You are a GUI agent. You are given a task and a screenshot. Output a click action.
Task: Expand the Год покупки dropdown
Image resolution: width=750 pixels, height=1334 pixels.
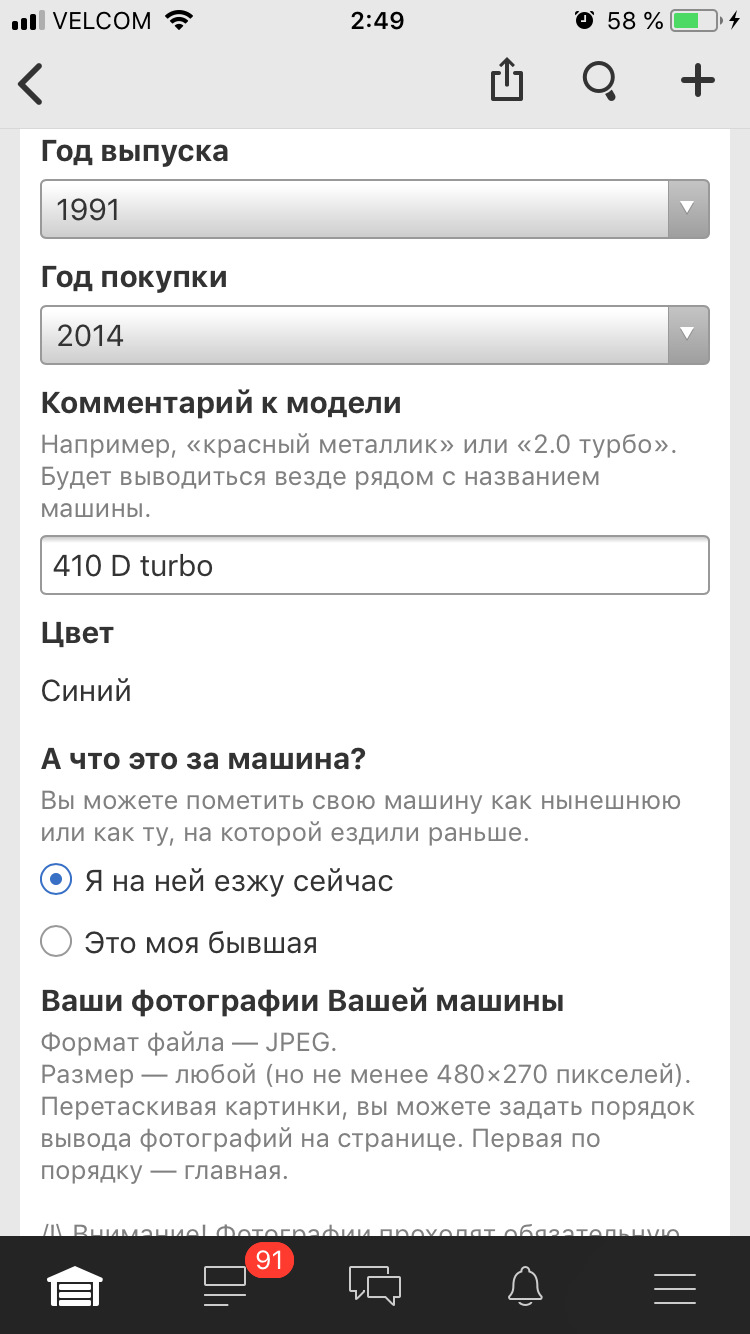(x=374, y=335)
